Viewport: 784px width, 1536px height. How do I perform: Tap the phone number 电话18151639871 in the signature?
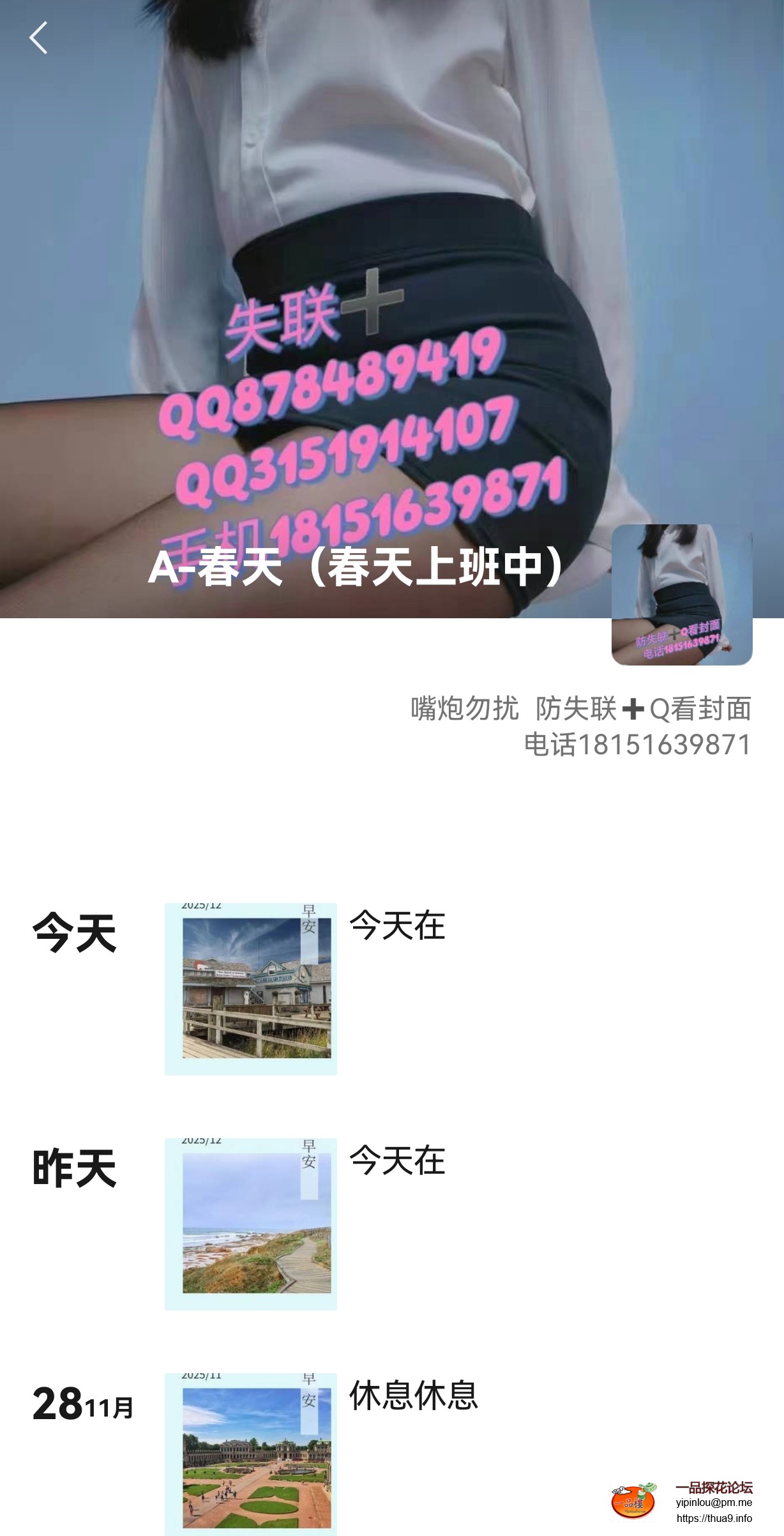coord(638,743)
